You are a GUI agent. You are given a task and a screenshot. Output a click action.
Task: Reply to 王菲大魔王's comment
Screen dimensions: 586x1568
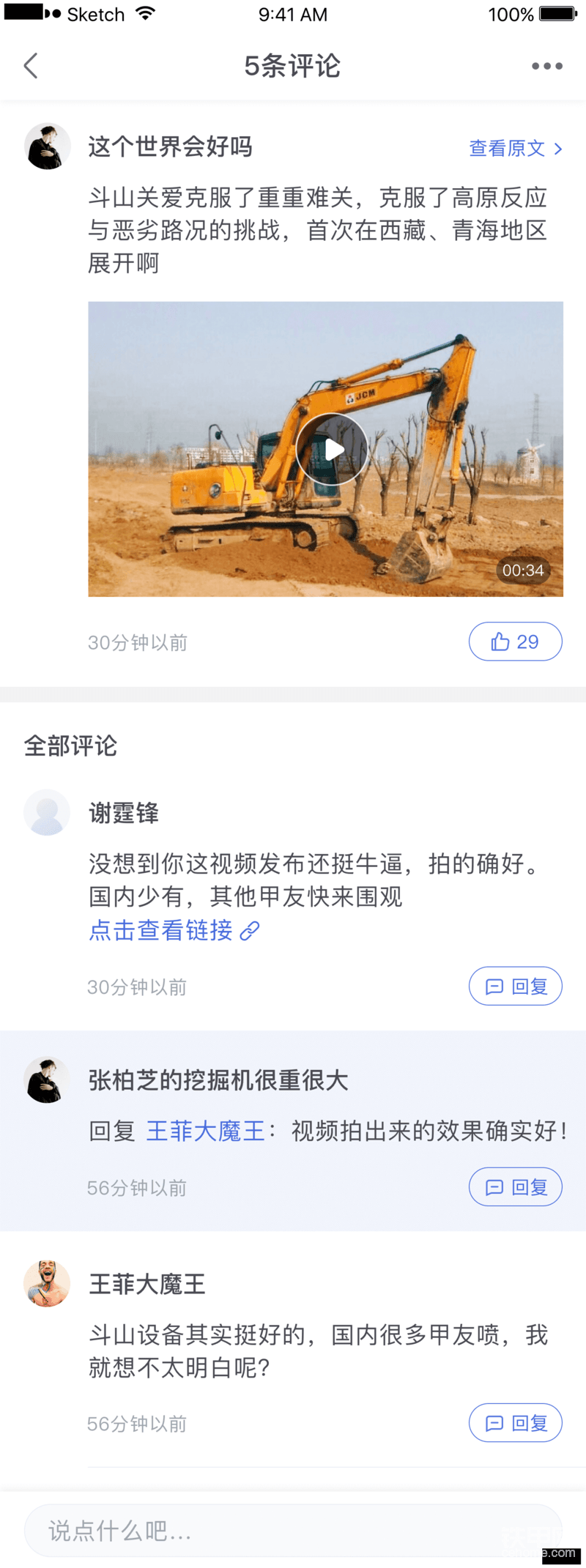coord(515,1423)
